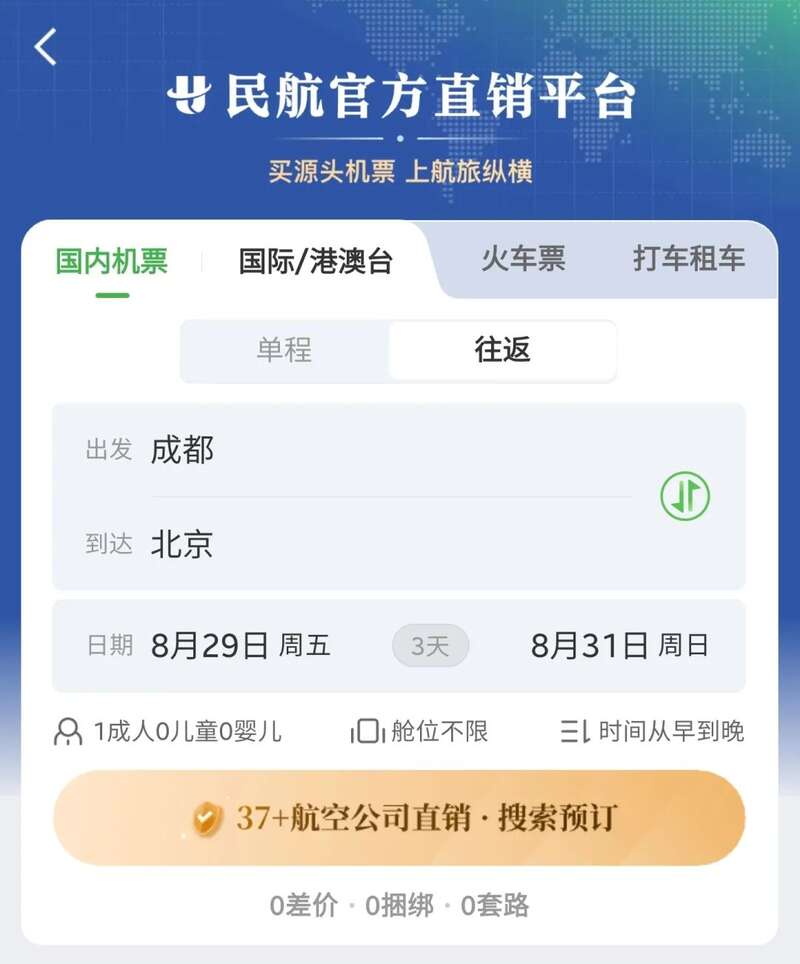The image size is (800, 964).
Task: Tap the 搜索预订 search button
Action: click(x=399, y=818)
